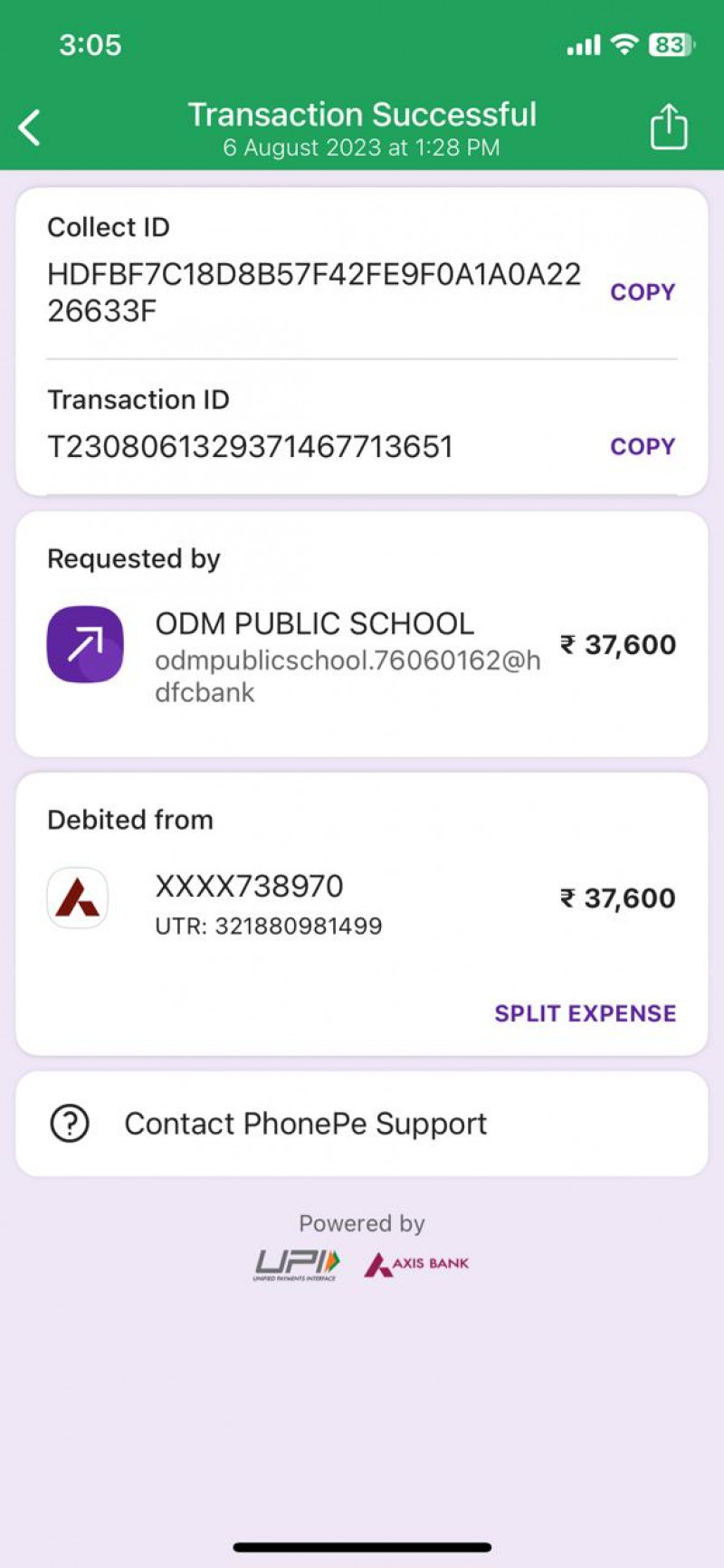Copy the Collect ID
The width and height of the screenshot is (724, 1568).
tap(642, 292)
